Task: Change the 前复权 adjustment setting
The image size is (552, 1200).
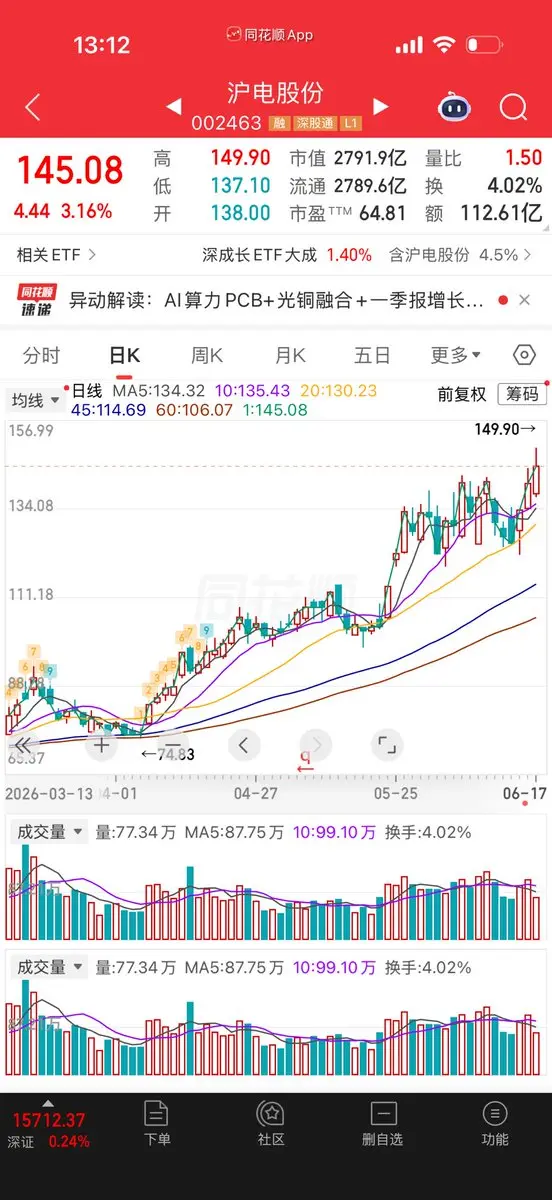Action: click(x=461, y=394)
